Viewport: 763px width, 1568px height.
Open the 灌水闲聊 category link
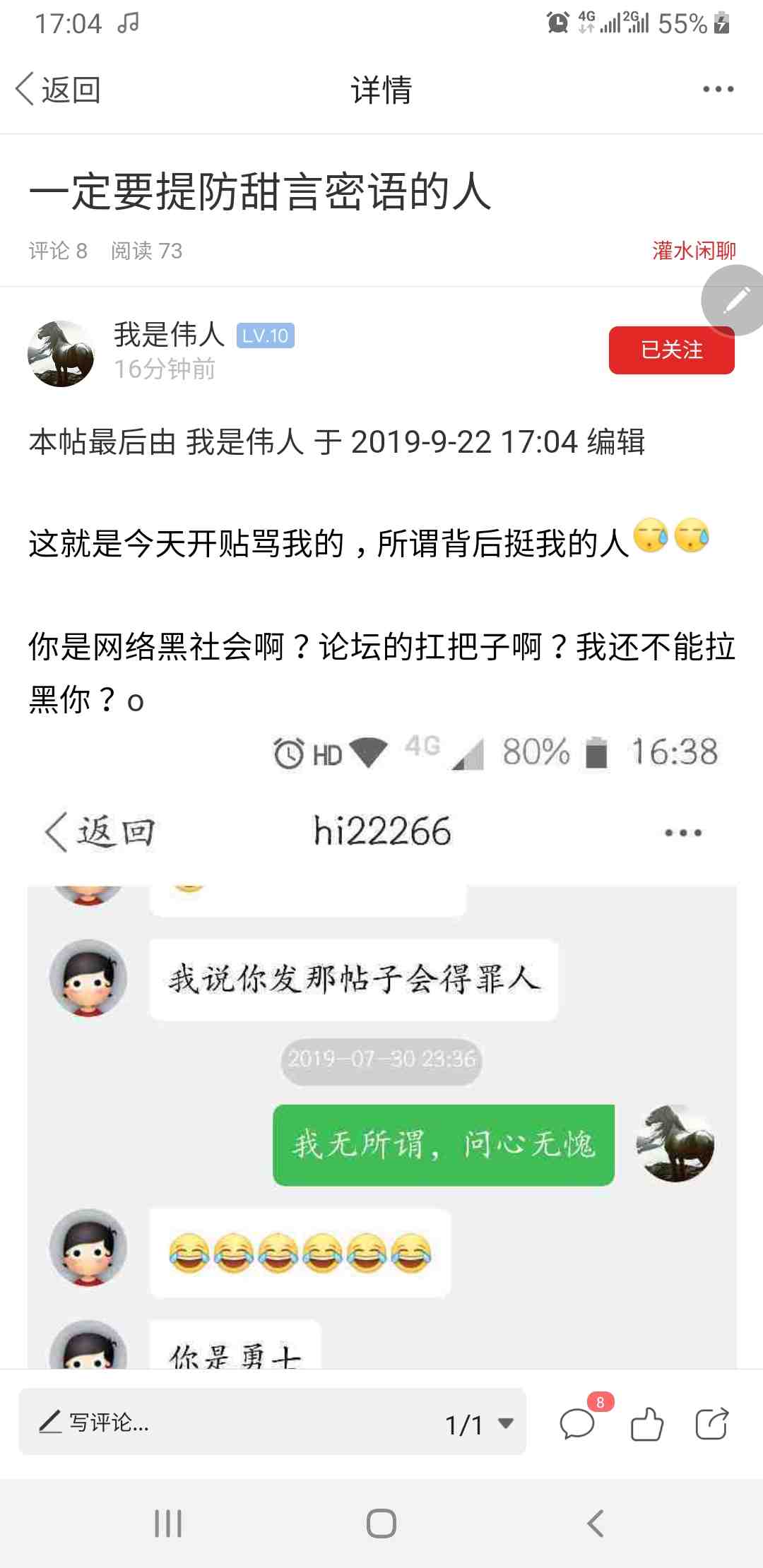click(693, 250)
